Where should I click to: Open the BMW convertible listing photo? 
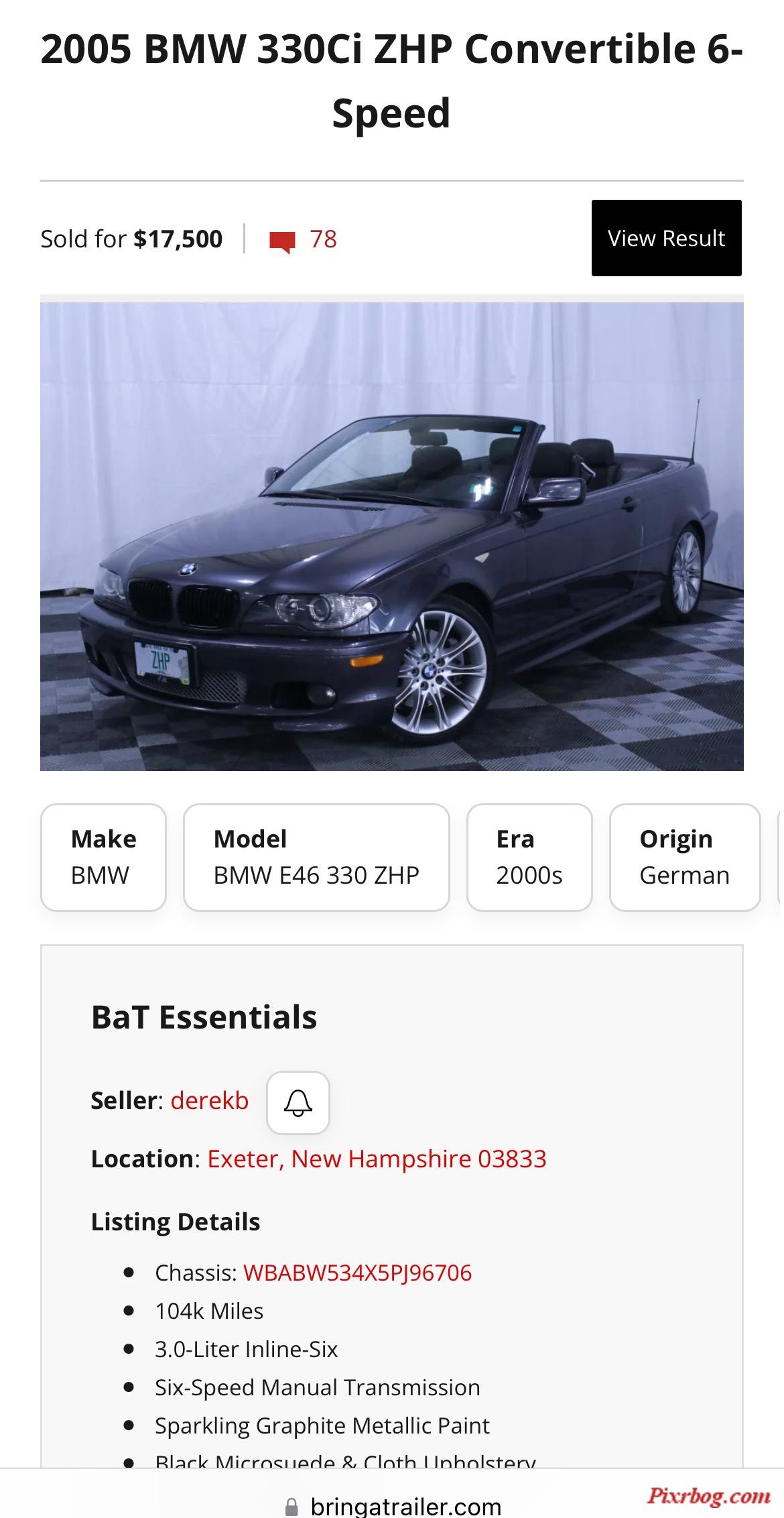click(x=391, y=536)
